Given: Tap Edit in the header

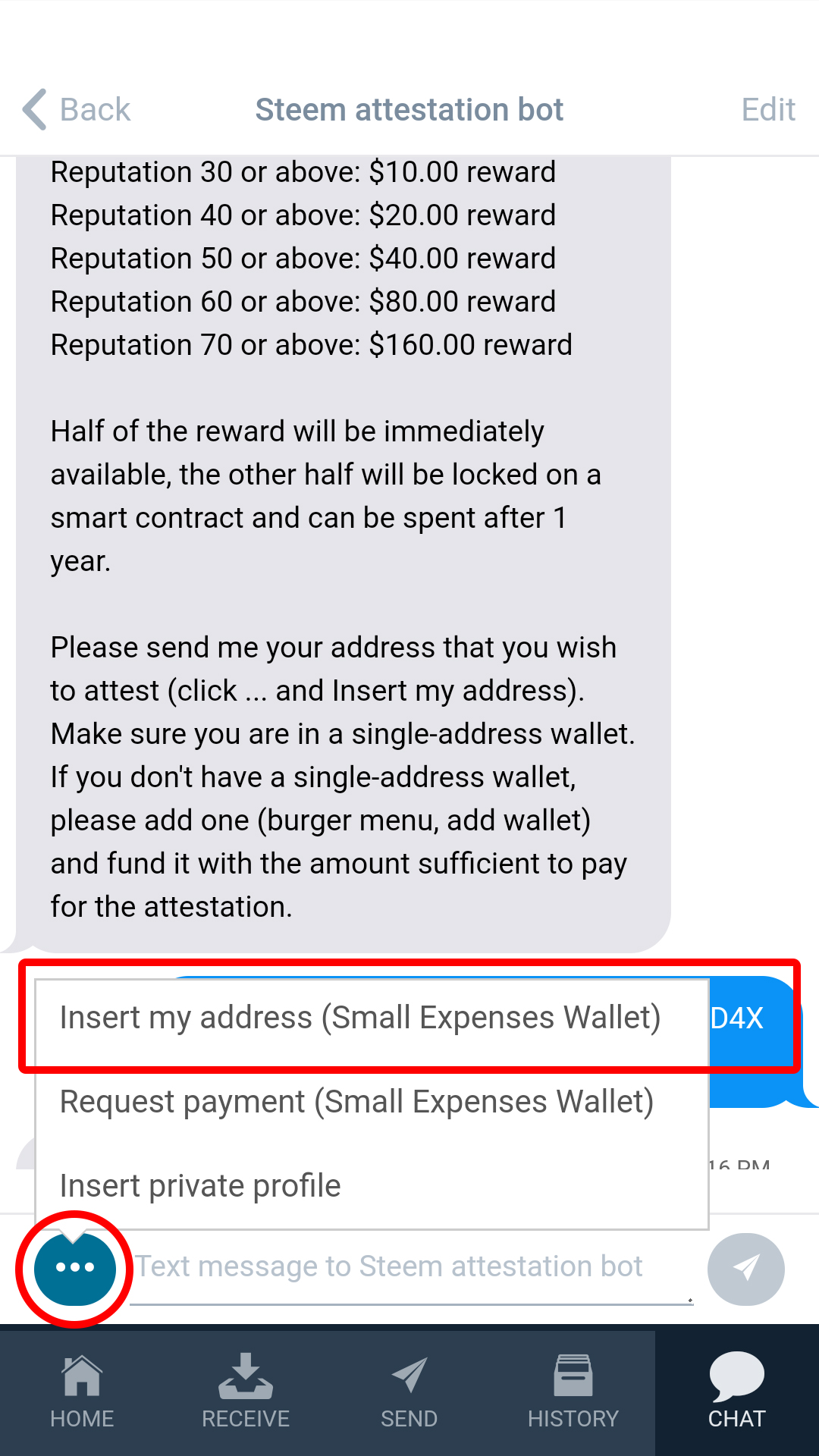Looking at the screenshot, I should (768, 110).
